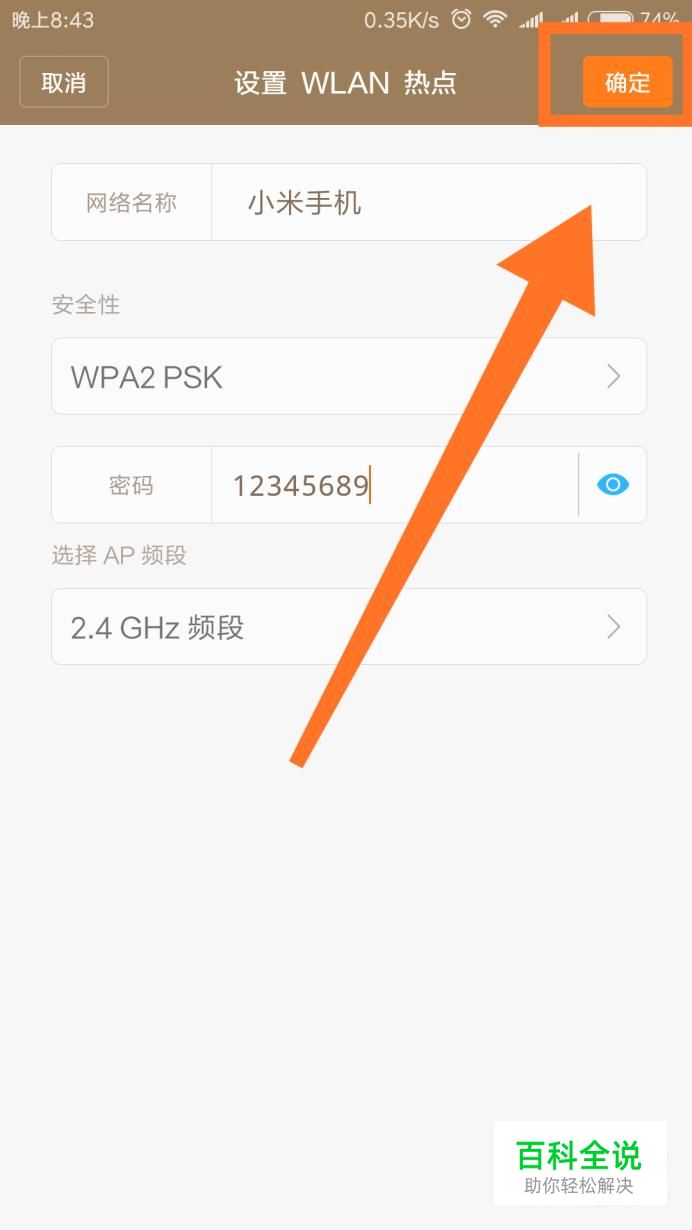Toggle password visibility with the eye icon
Viewport: 692px width, 1230px height.
coord(613,485)
